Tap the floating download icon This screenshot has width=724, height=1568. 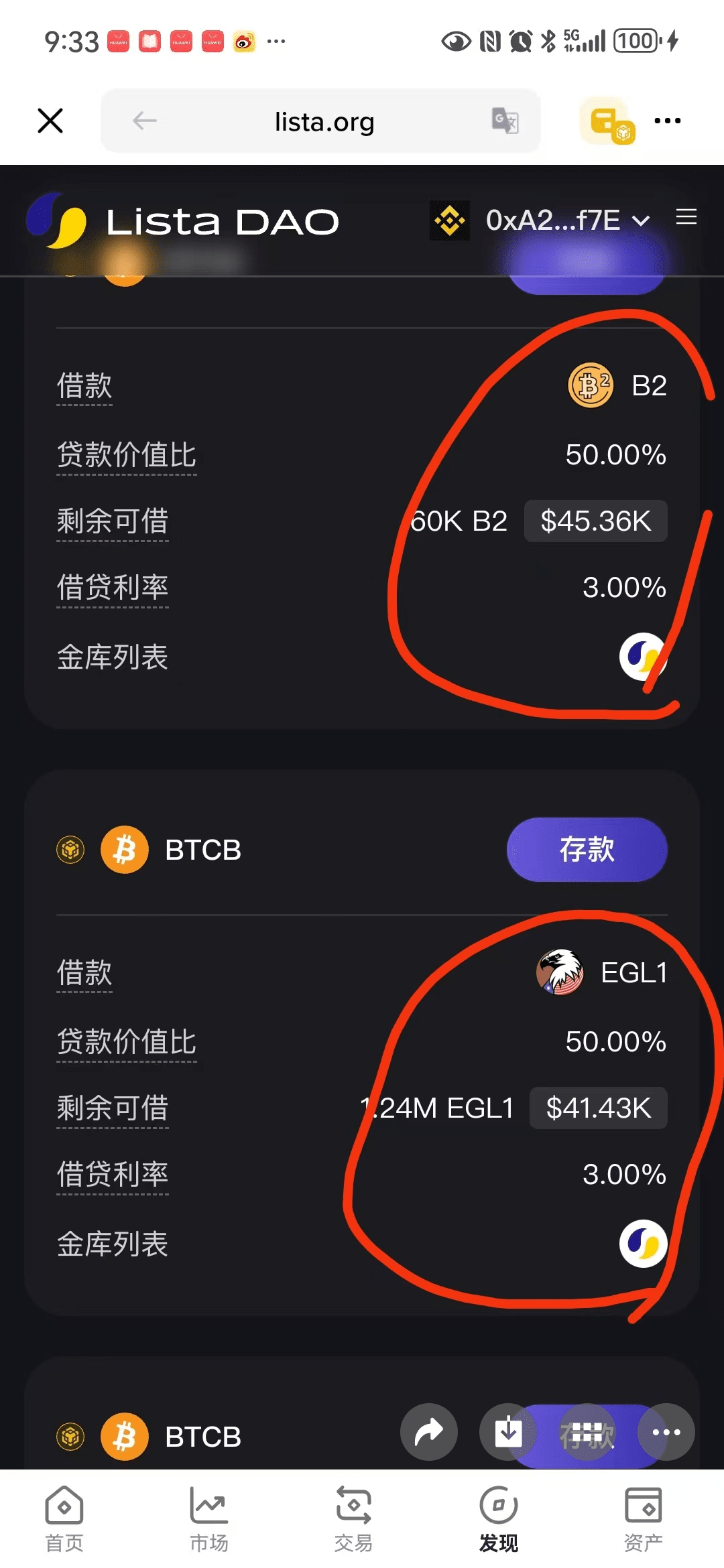[508, 1432]
